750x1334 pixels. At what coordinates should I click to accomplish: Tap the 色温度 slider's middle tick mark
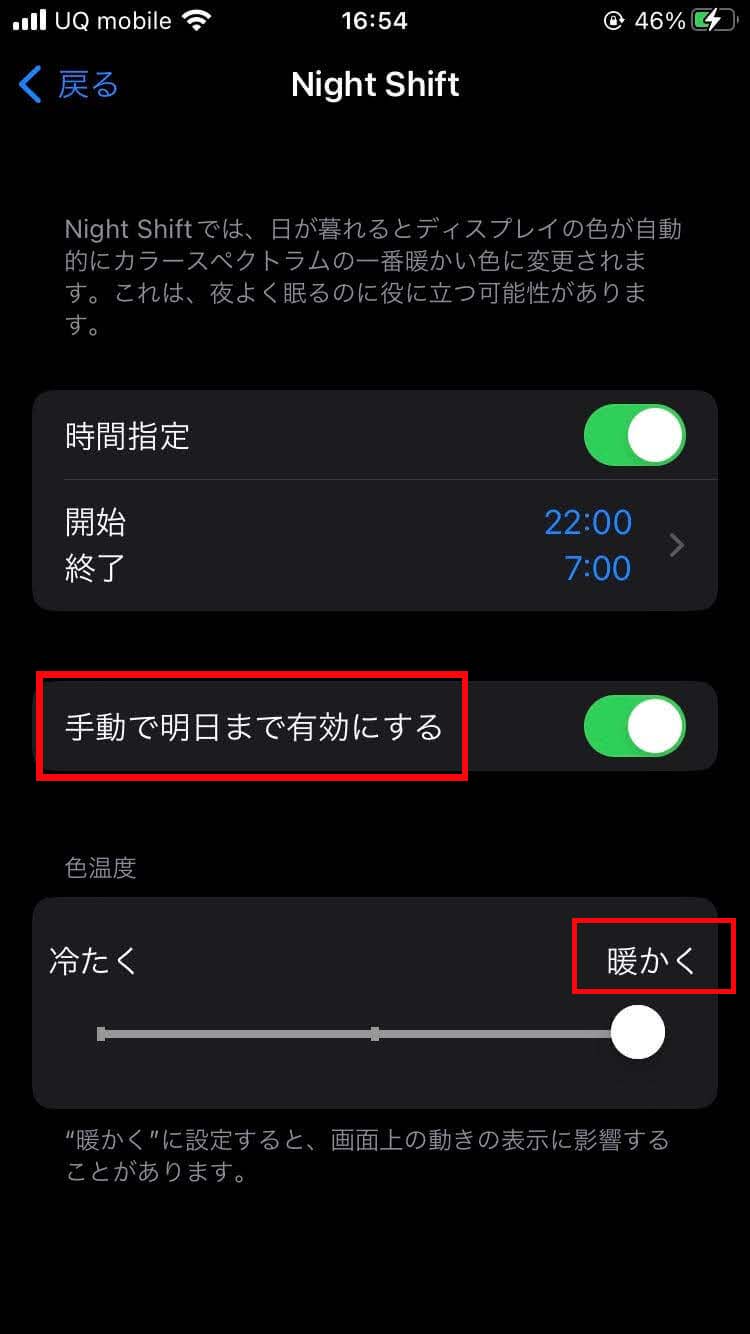coord(375,1034)
